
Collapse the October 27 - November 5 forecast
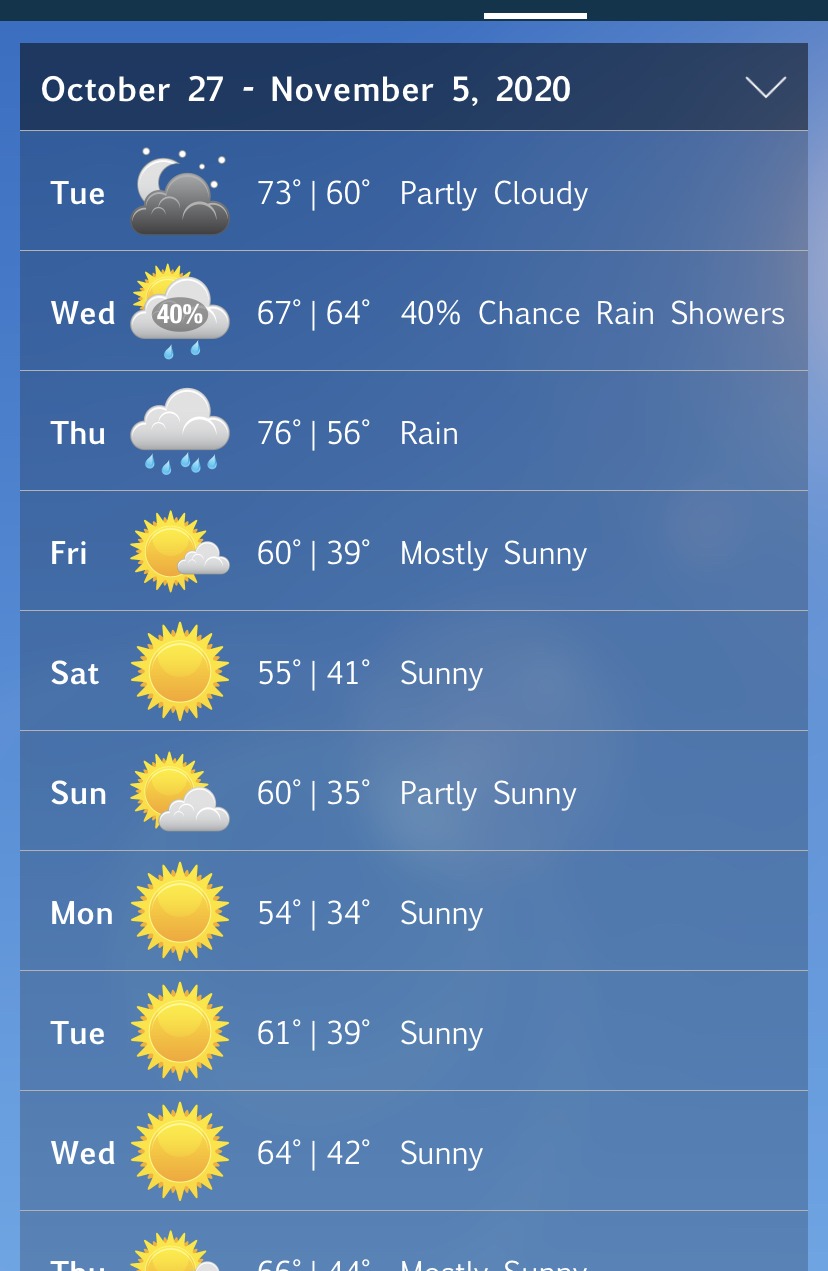[x=766, y=88]
